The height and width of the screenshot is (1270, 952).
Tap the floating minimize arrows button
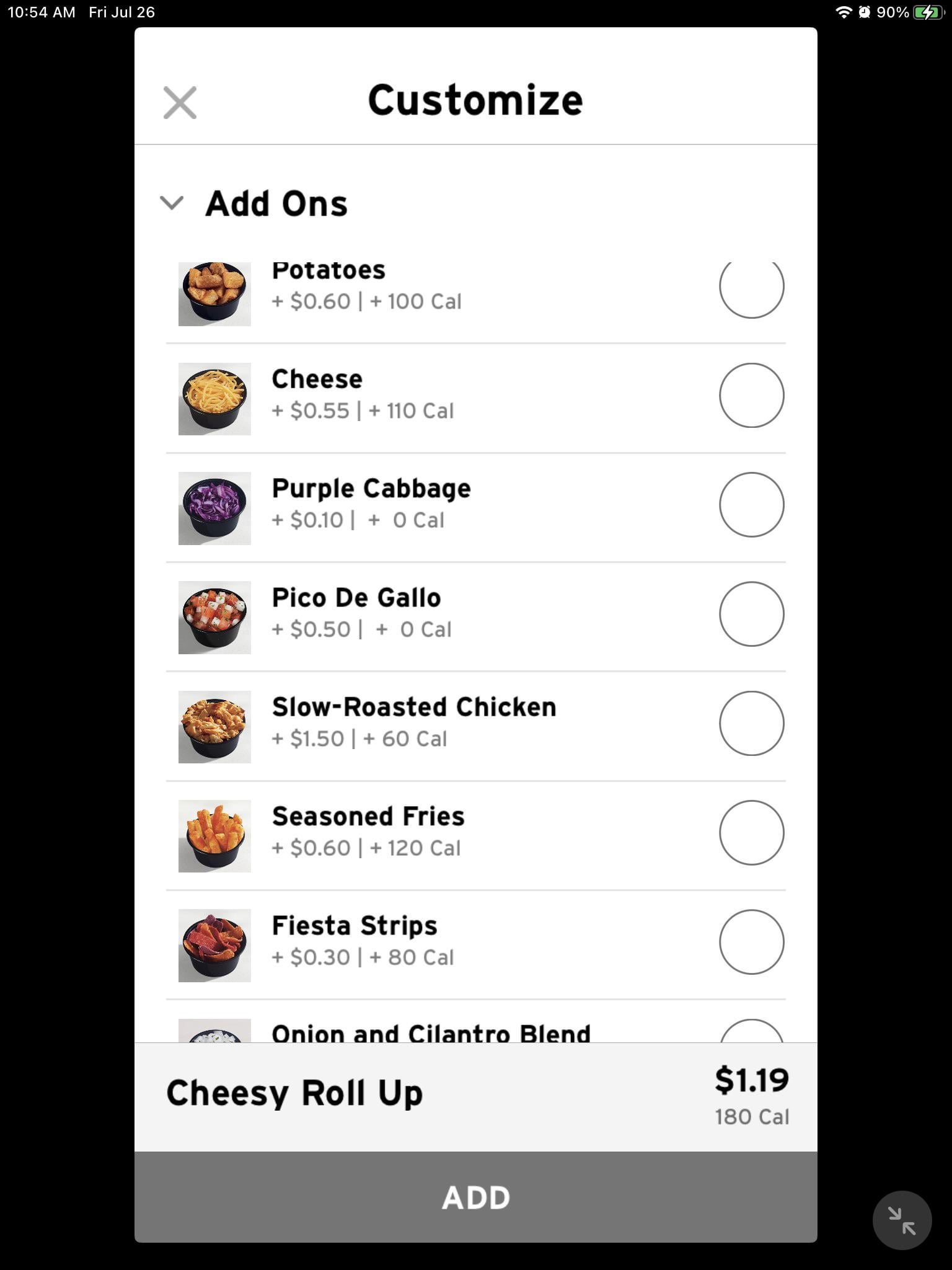pyautogui.click(x=902, y=1220)
